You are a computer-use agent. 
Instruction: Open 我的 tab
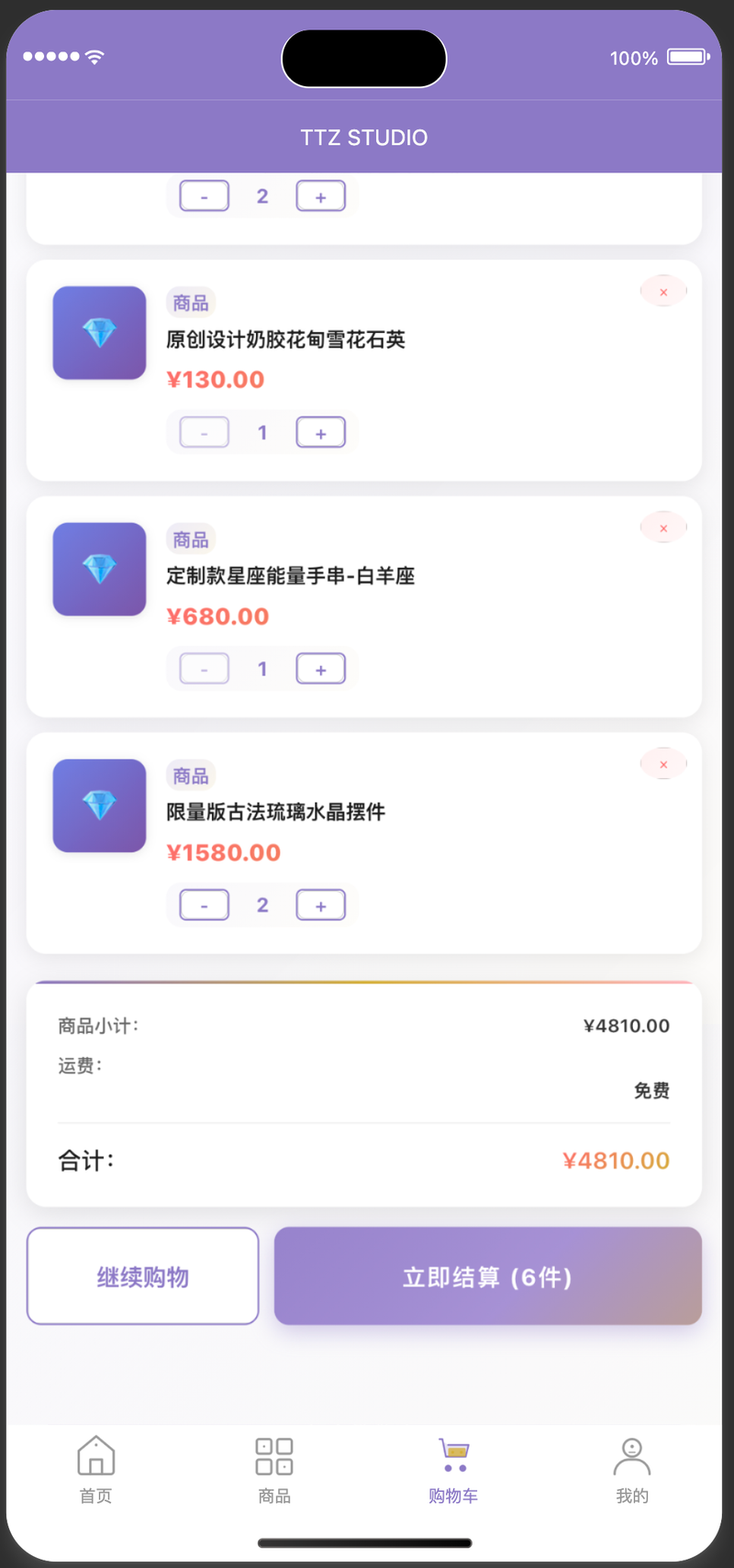(631, 1470)
